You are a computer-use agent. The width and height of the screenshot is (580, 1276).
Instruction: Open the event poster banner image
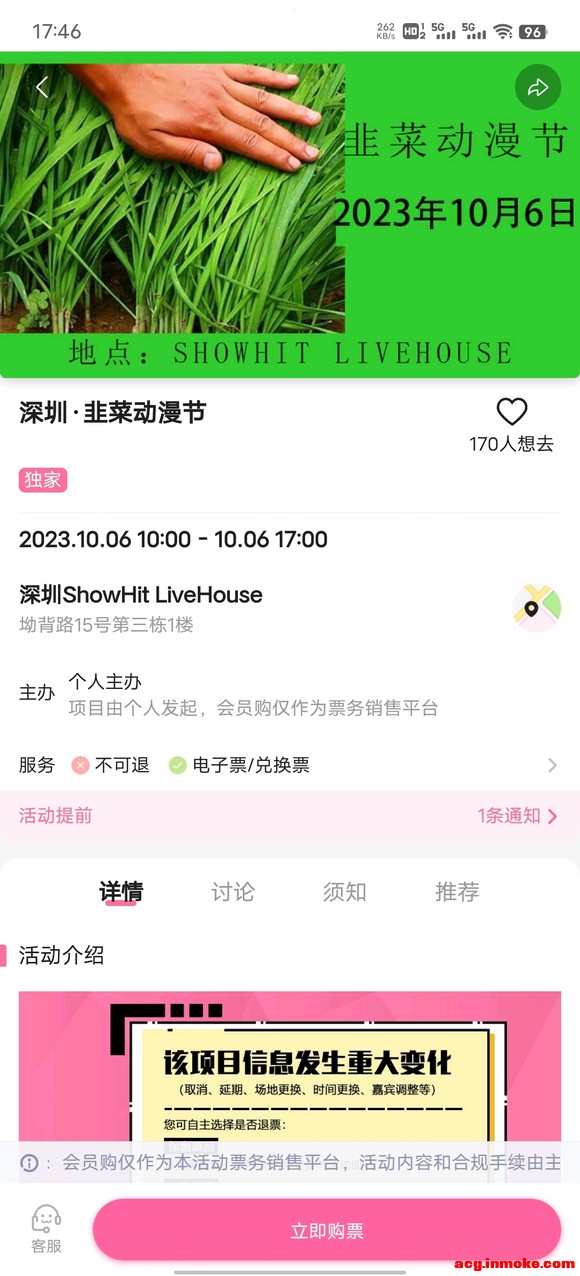coord(290,215)
